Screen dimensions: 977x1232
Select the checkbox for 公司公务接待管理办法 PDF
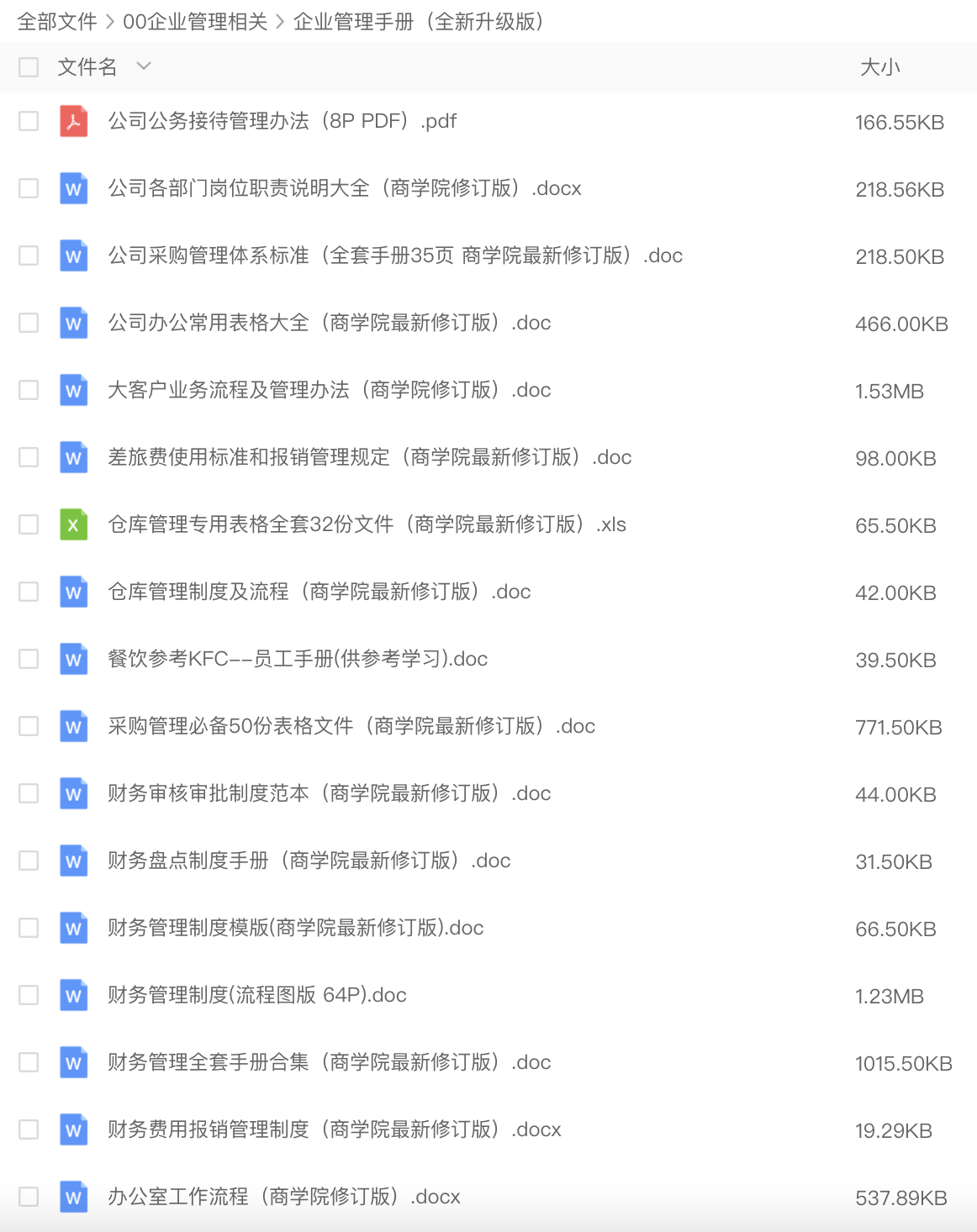pyautogui.click(x=28, y=121)
